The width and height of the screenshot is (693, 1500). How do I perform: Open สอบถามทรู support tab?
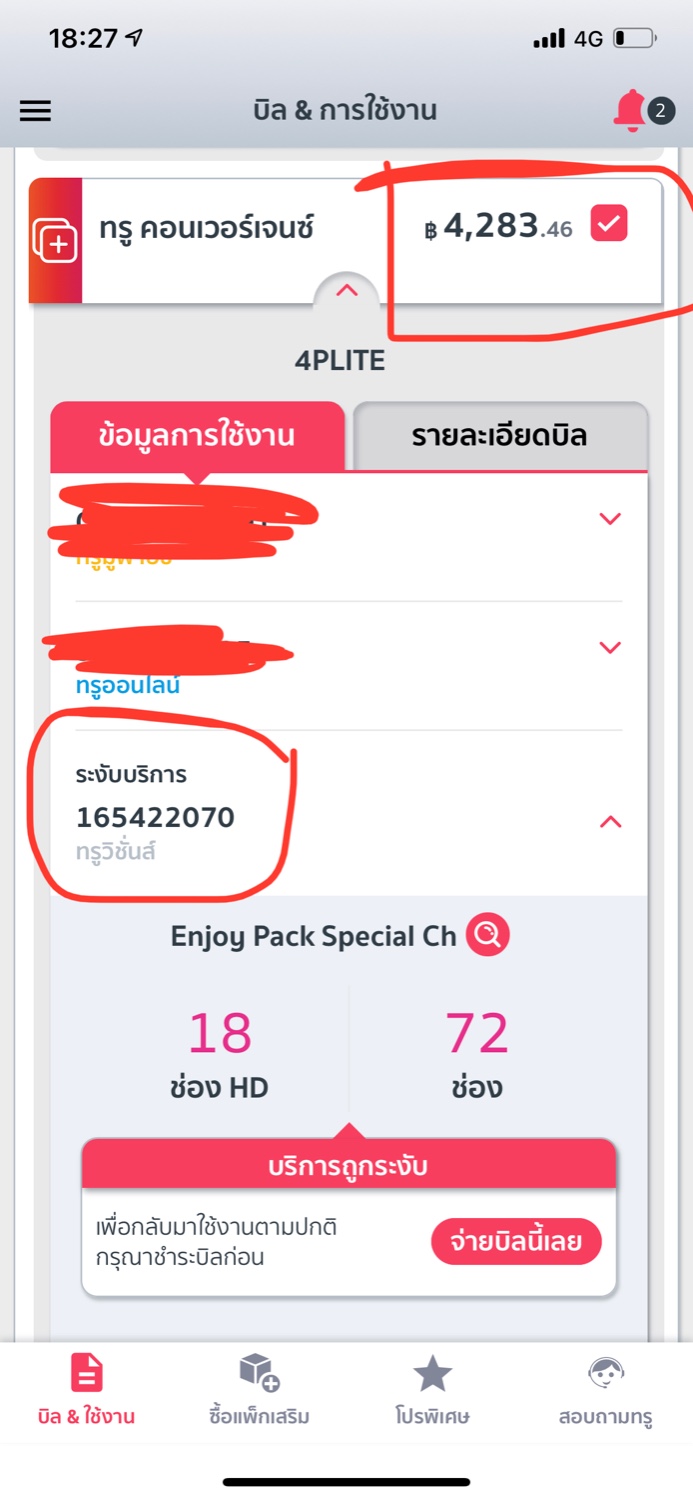pos(606,1390)
